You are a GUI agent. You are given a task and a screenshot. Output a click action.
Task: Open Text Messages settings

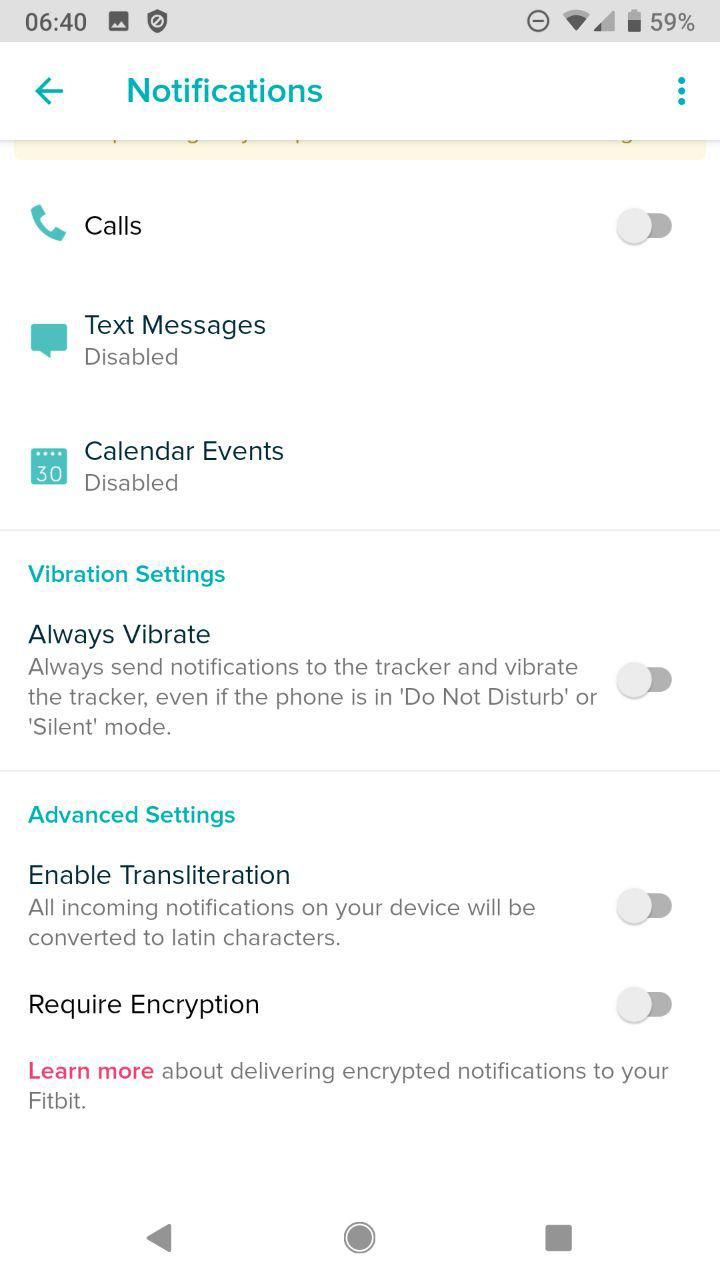click(175, 340)
